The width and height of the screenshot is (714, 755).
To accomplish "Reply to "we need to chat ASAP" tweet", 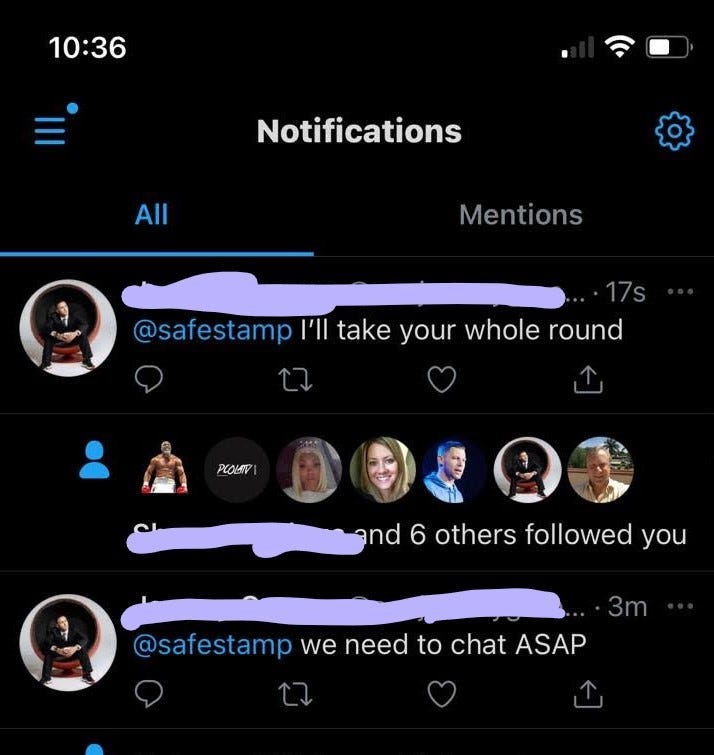I will 148,692.
